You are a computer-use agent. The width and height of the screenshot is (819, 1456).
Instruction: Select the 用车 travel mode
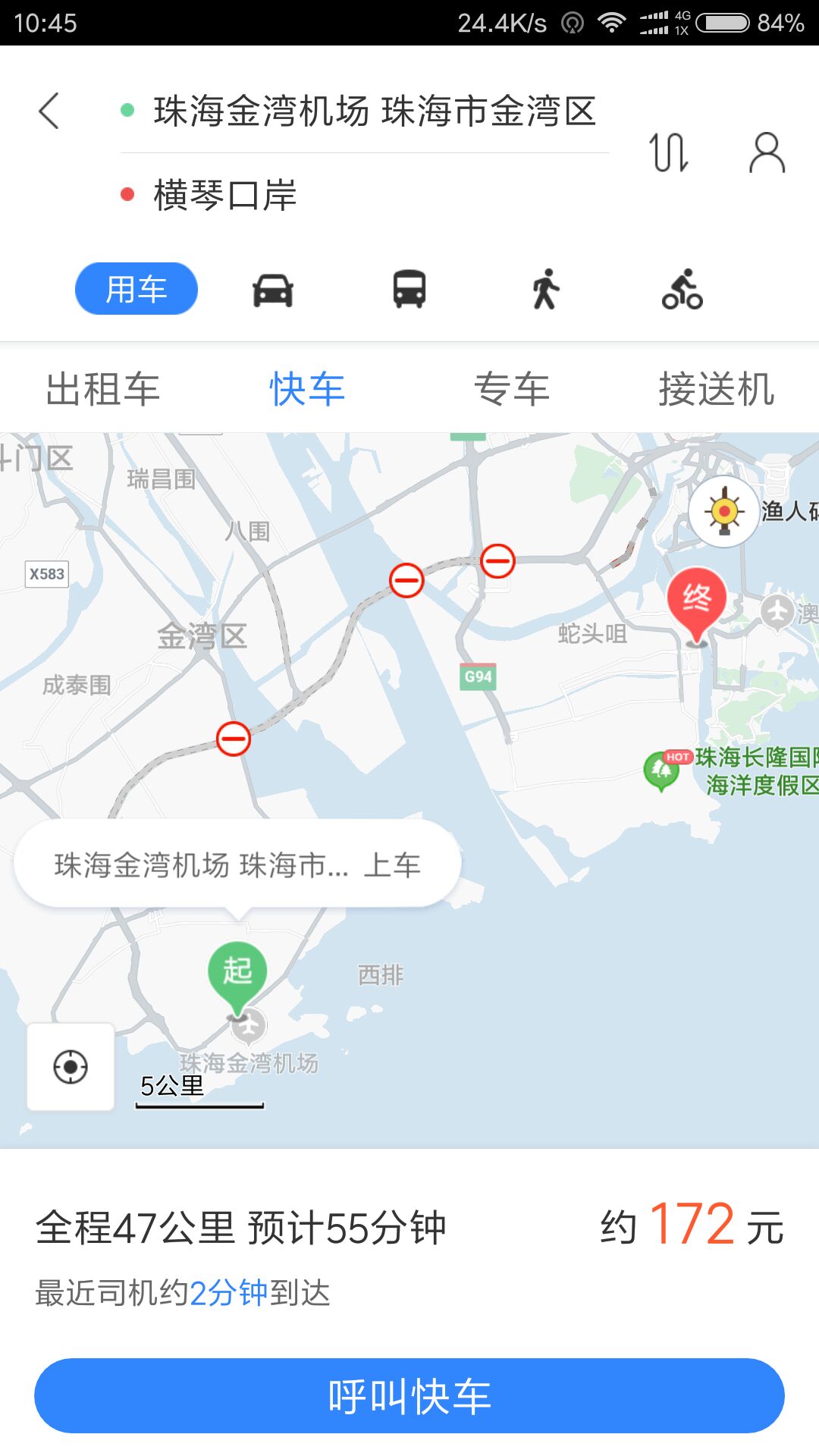(136, 289)
